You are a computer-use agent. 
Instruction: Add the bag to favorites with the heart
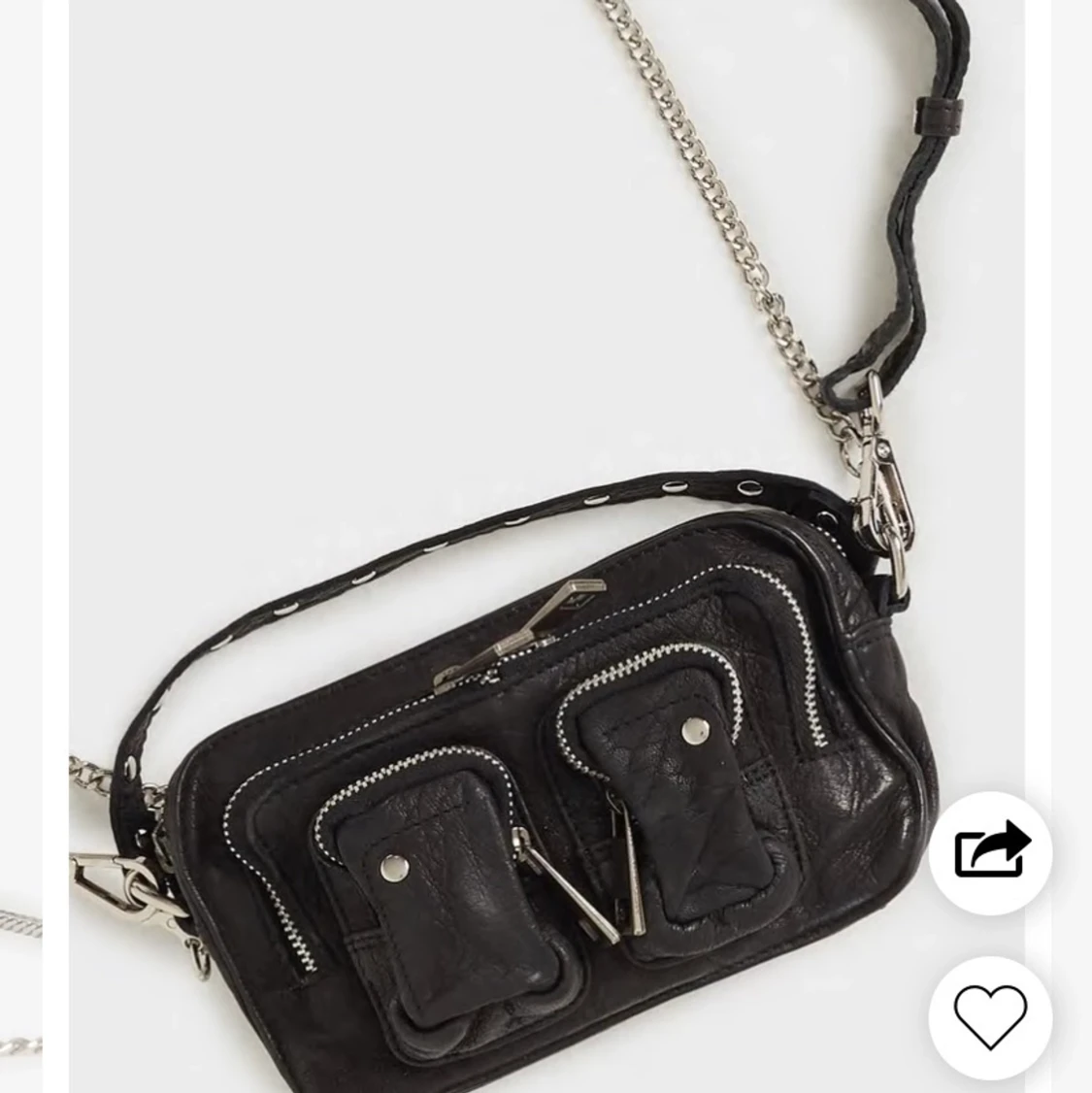pyautogui.click(x=990, y=1016)
